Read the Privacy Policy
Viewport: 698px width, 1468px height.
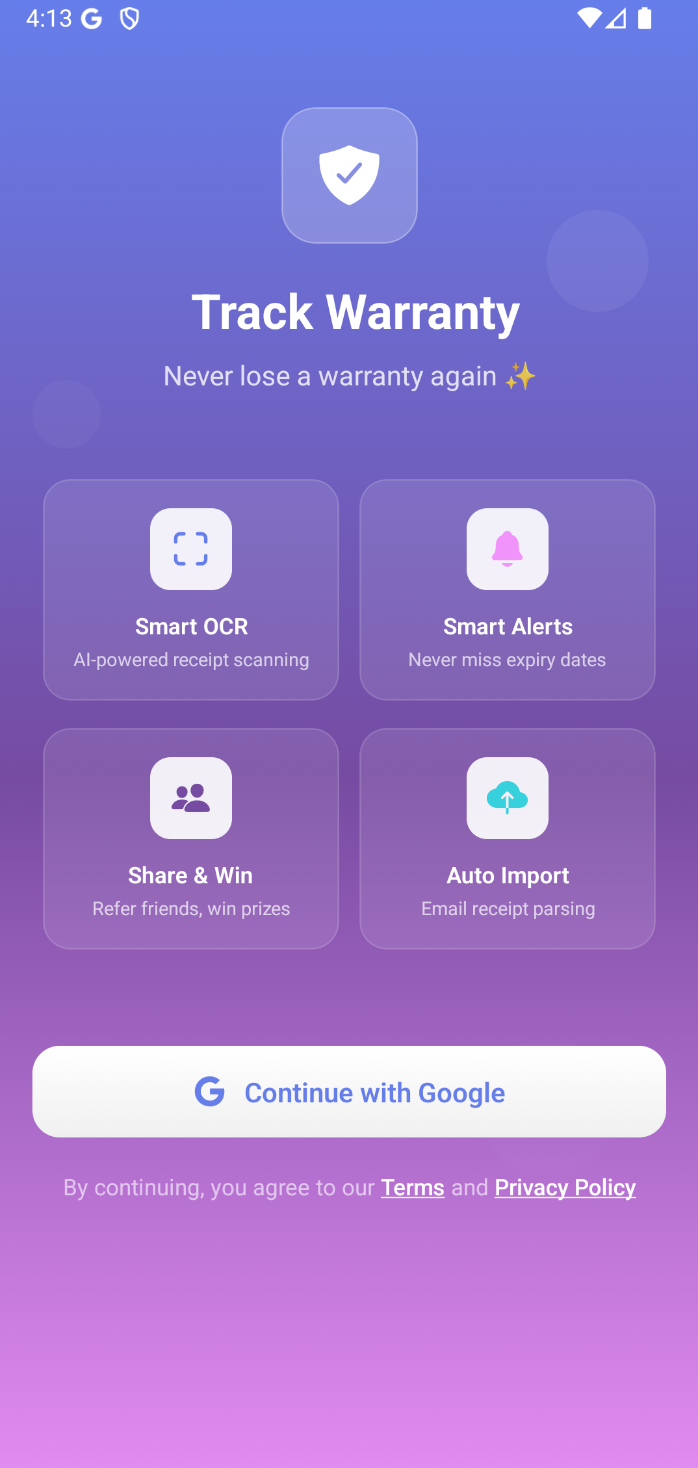click(x=565, y=1187)
